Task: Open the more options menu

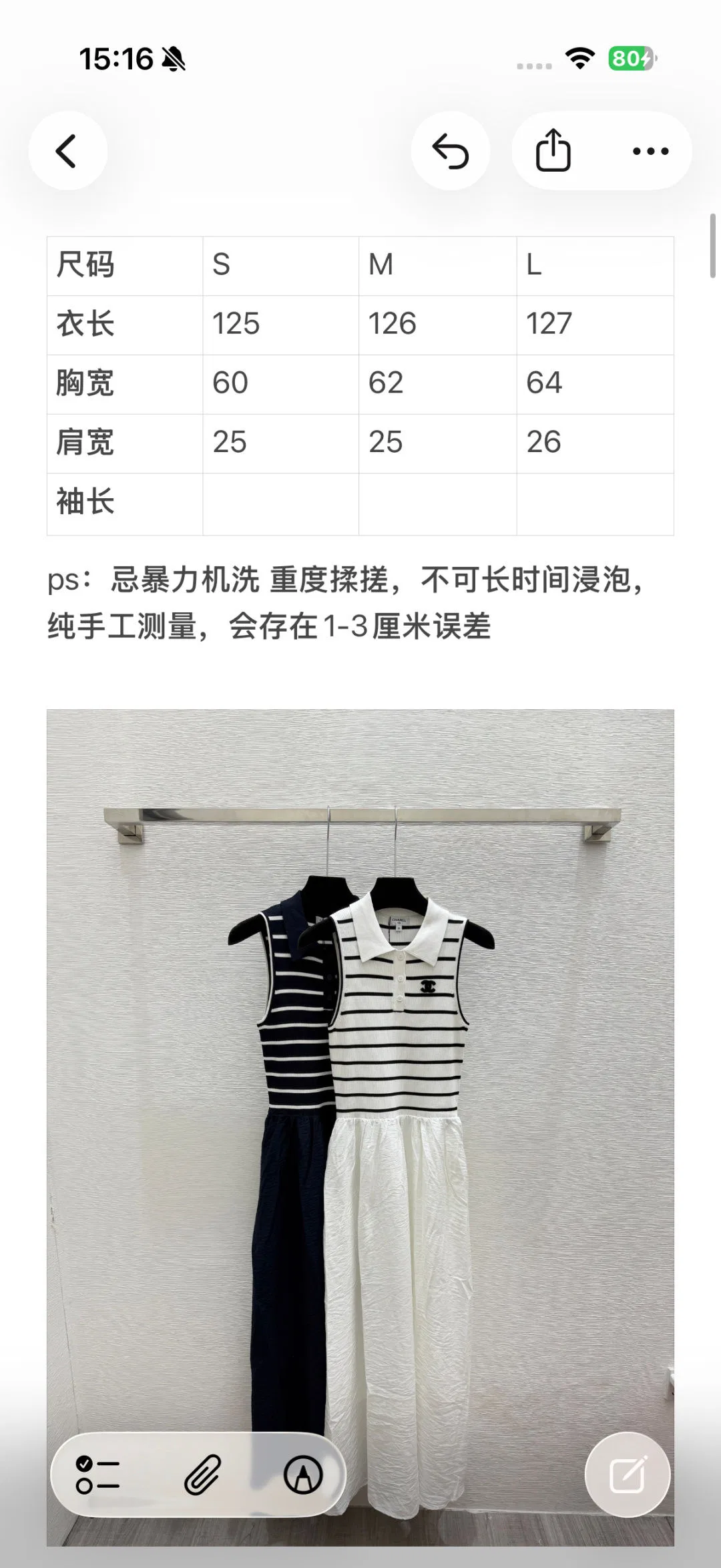Action: coord(650,151)
